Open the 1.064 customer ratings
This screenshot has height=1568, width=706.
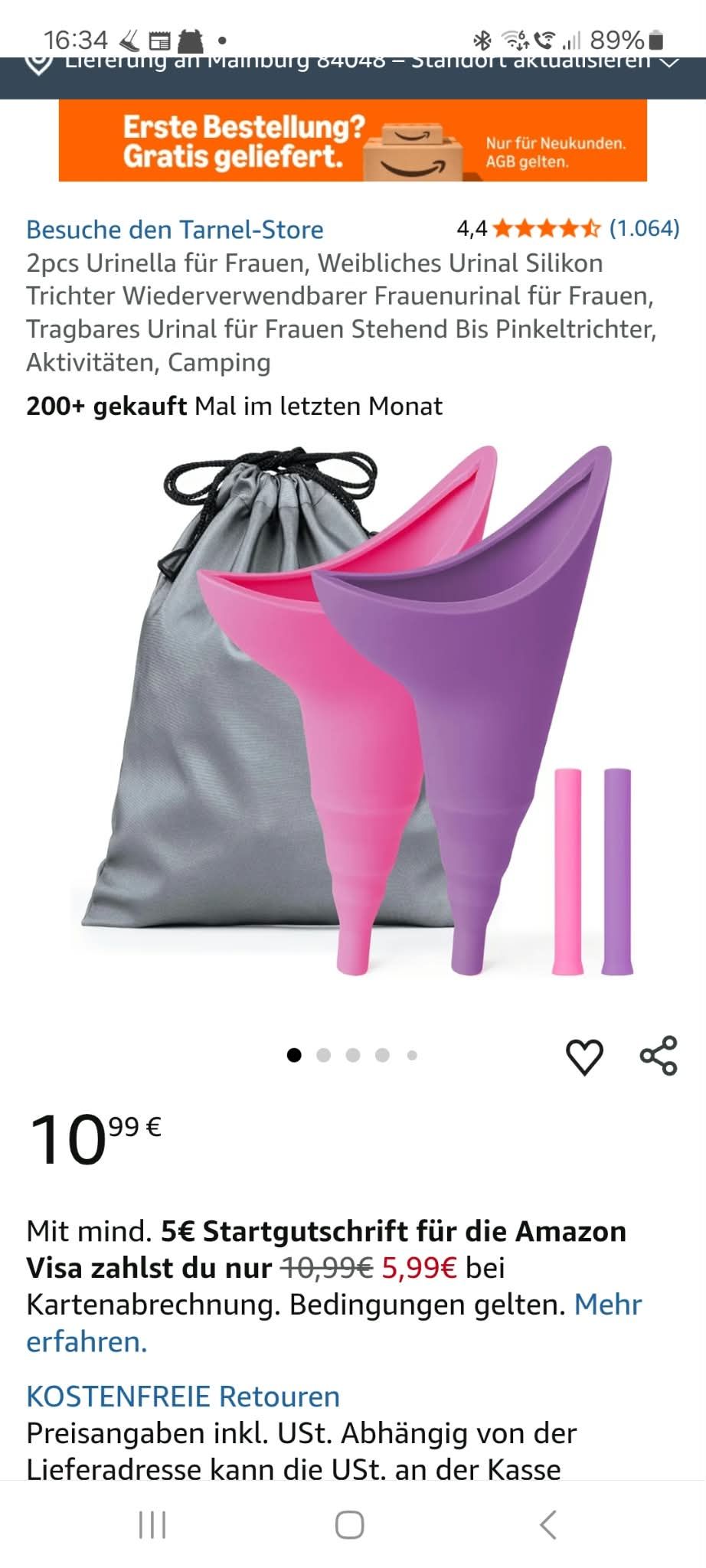tap(644, 228)
